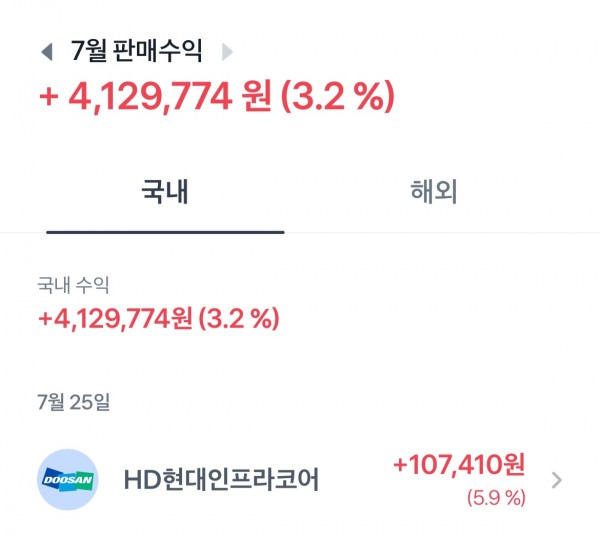Switch to the 해외 tab

tap(434, 191)
